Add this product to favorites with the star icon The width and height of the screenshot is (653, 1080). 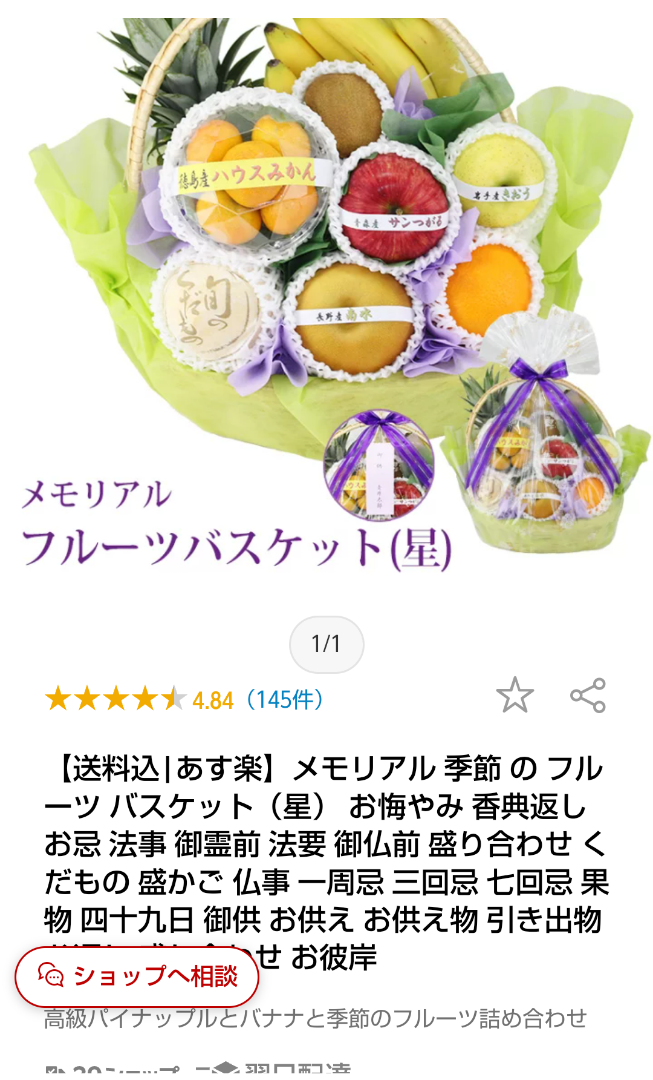click(515, 695)
